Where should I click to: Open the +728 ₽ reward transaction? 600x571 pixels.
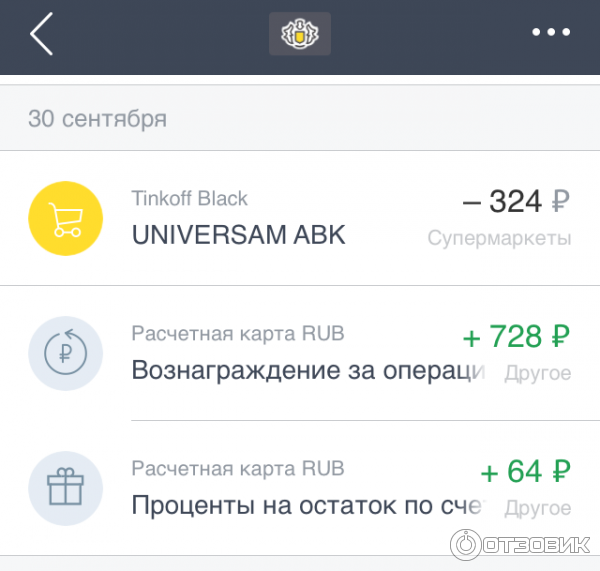click(300, 353)
